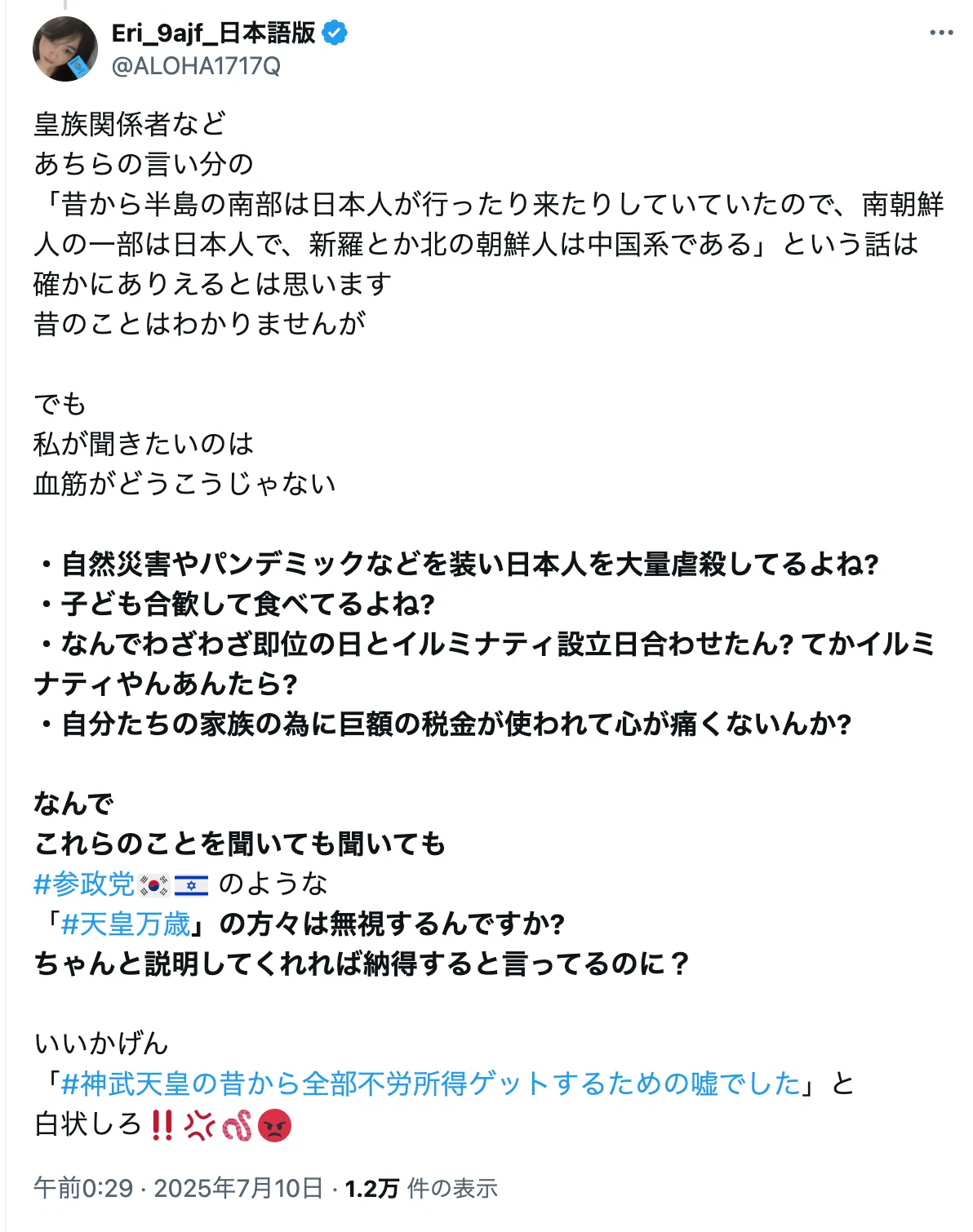
Task: Open the @ALOHA1717Q profile handle
Action: click(195, 66)
